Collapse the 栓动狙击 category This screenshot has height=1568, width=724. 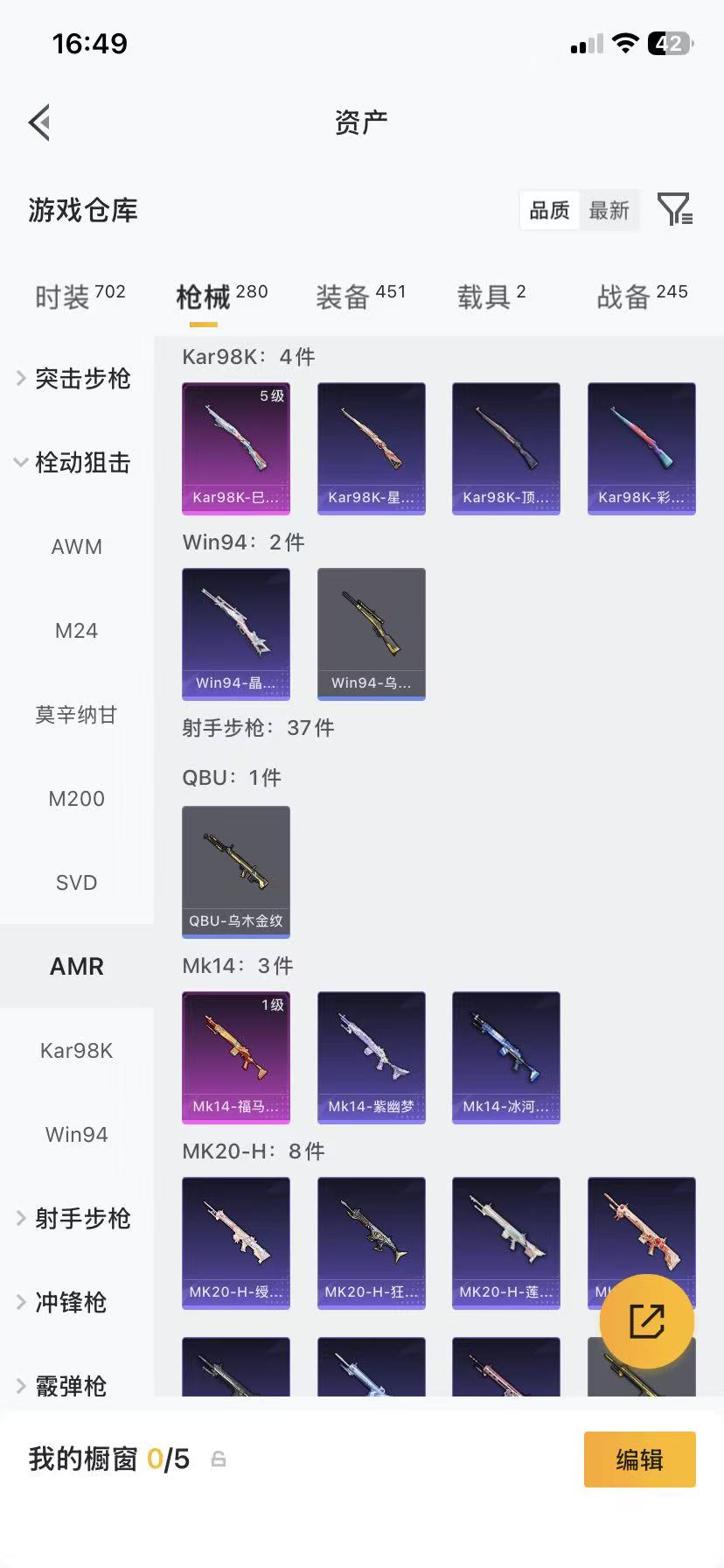pyautogui.click(x=76, y=462)
